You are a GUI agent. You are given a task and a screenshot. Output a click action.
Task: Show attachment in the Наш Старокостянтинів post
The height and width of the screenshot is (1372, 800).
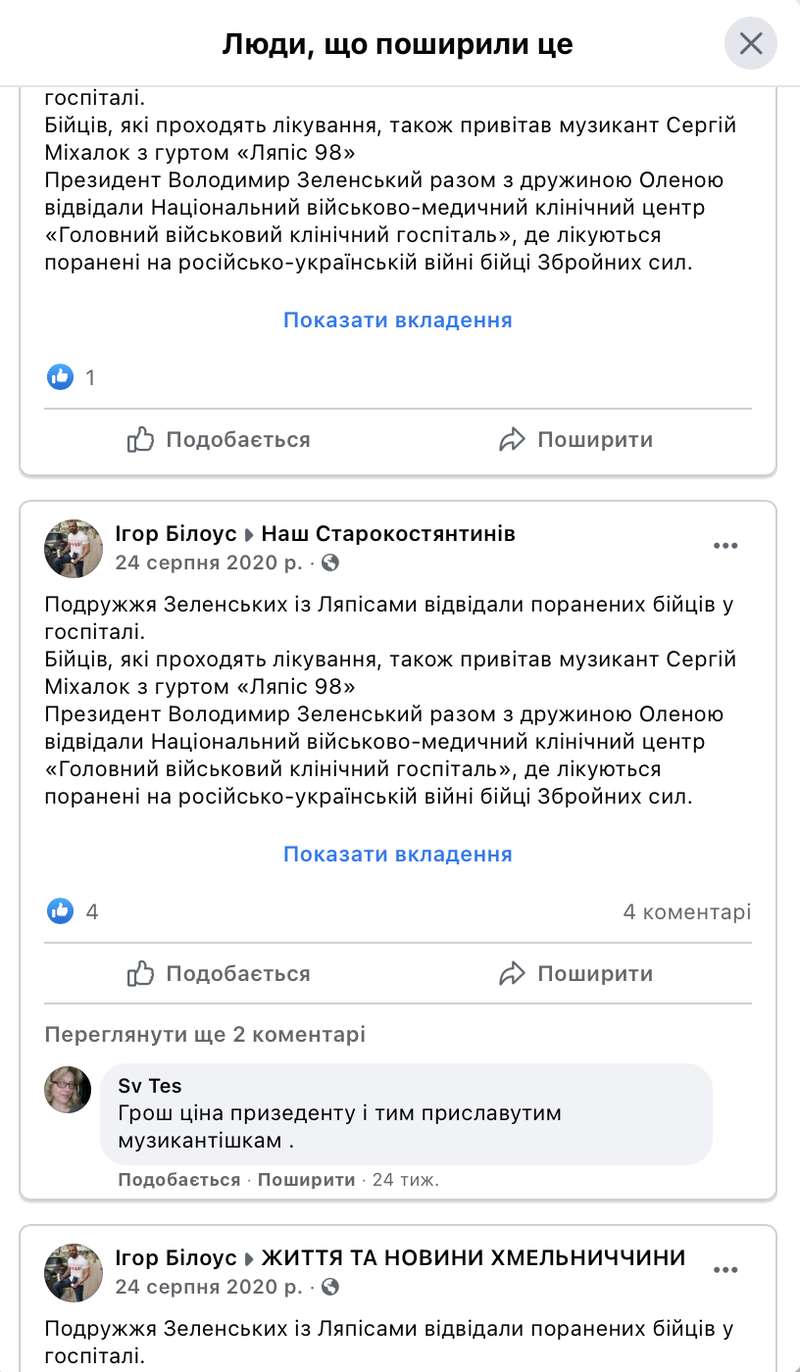coord(397,854)
